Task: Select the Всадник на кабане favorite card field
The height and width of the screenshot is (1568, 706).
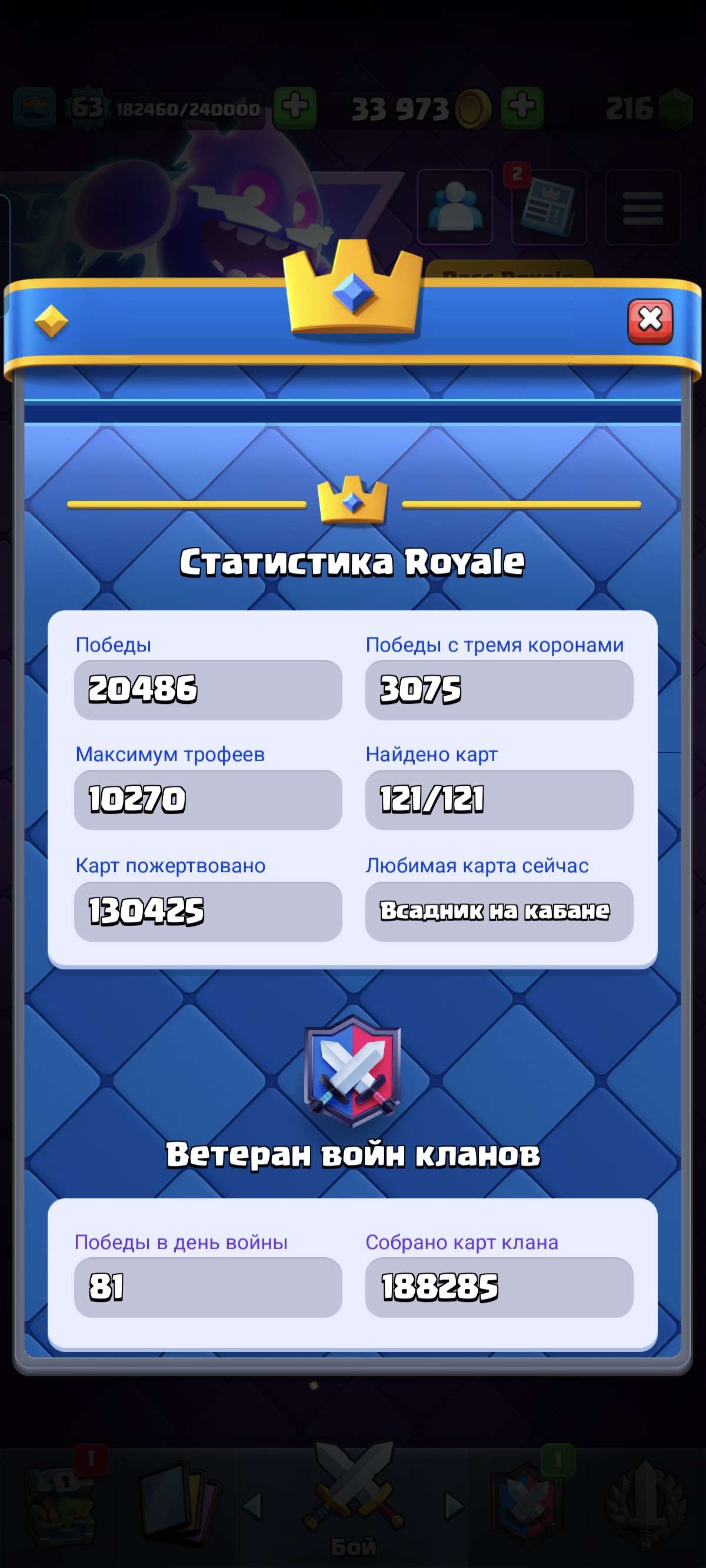Action: coord(499,910)
